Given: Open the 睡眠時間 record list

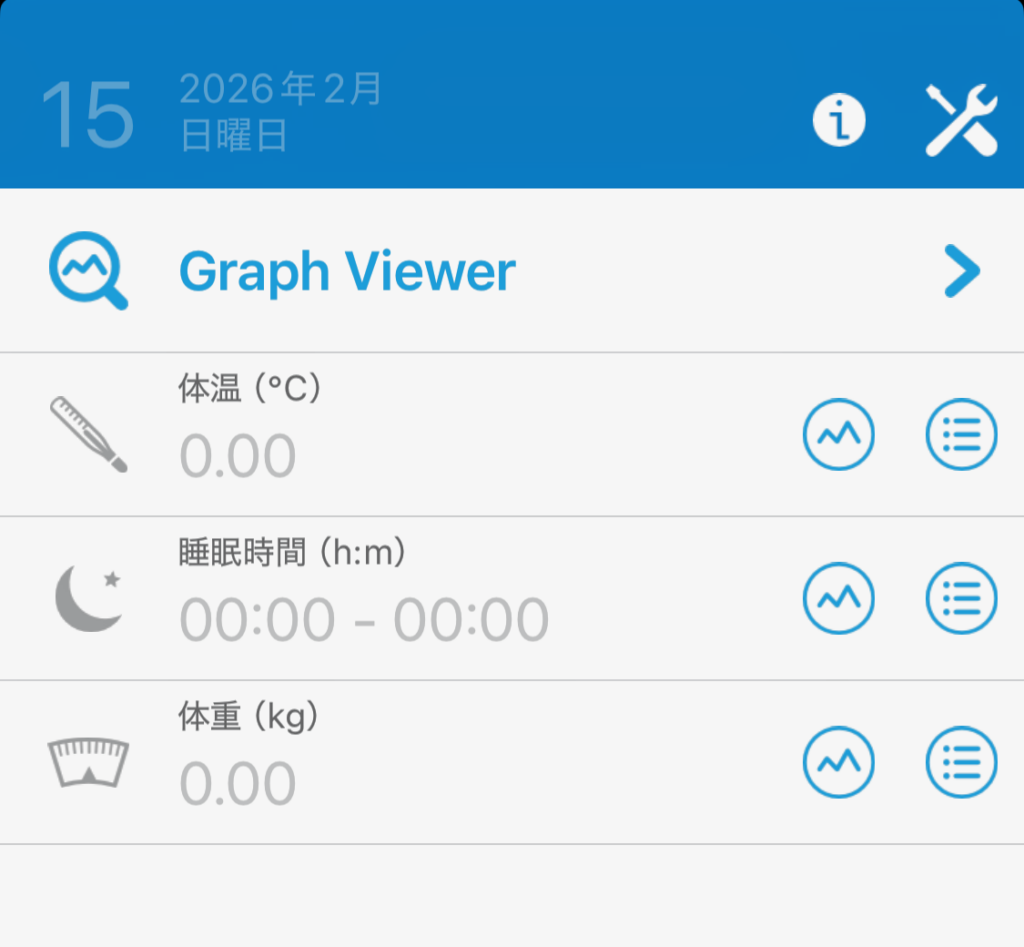Looking at the screenshot, I should 961,599.
